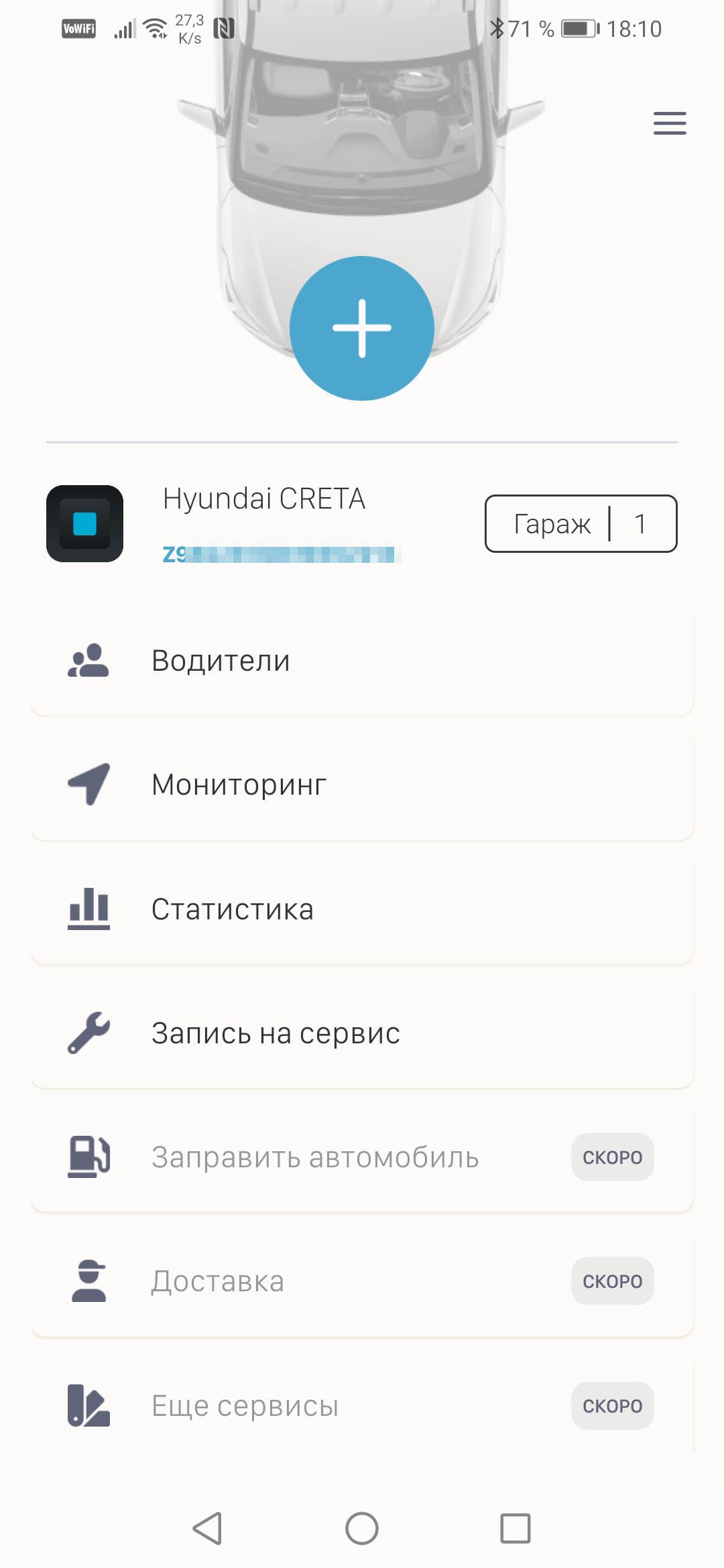This screenshot has height=1568, width=724.
Task: Select Запись на сервис
Action: click(362, 1033)
